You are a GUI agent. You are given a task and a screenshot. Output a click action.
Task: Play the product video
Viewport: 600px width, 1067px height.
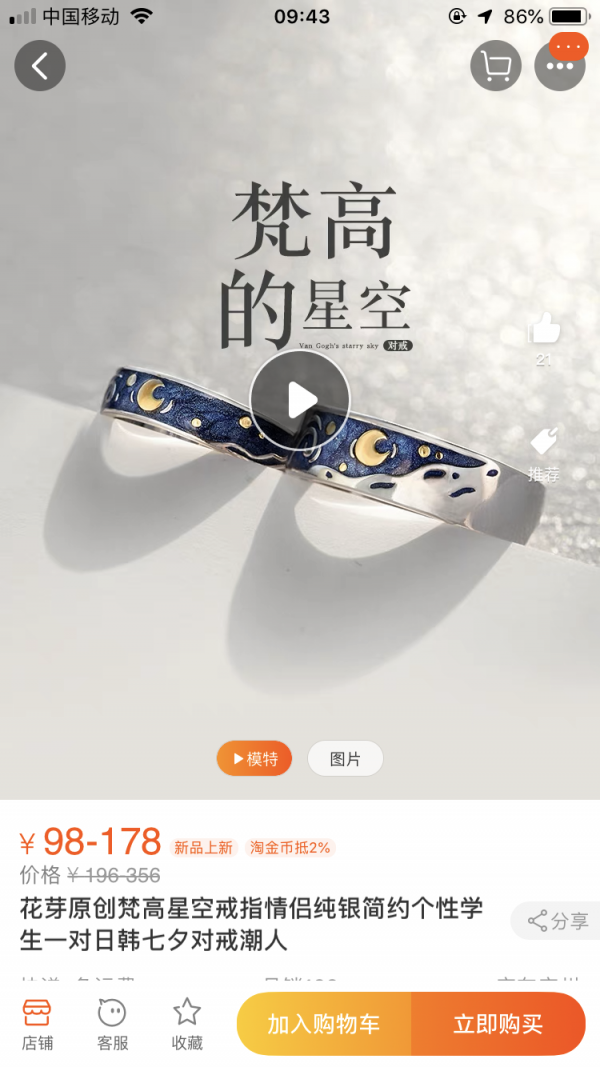click(x=300, y=400)
